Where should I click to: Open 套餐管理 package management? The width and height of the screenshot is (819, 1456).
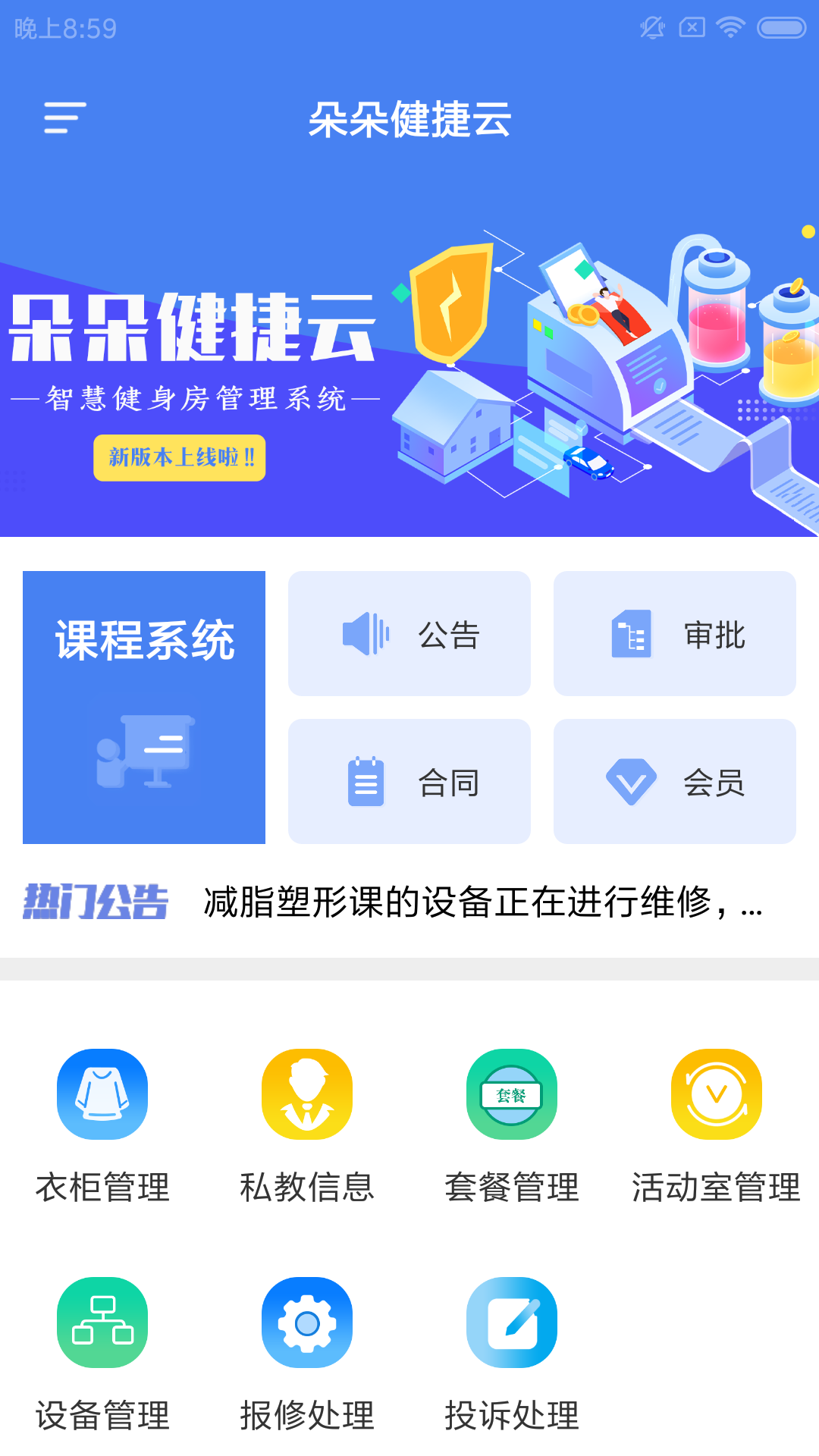[x=511, y=1094]
